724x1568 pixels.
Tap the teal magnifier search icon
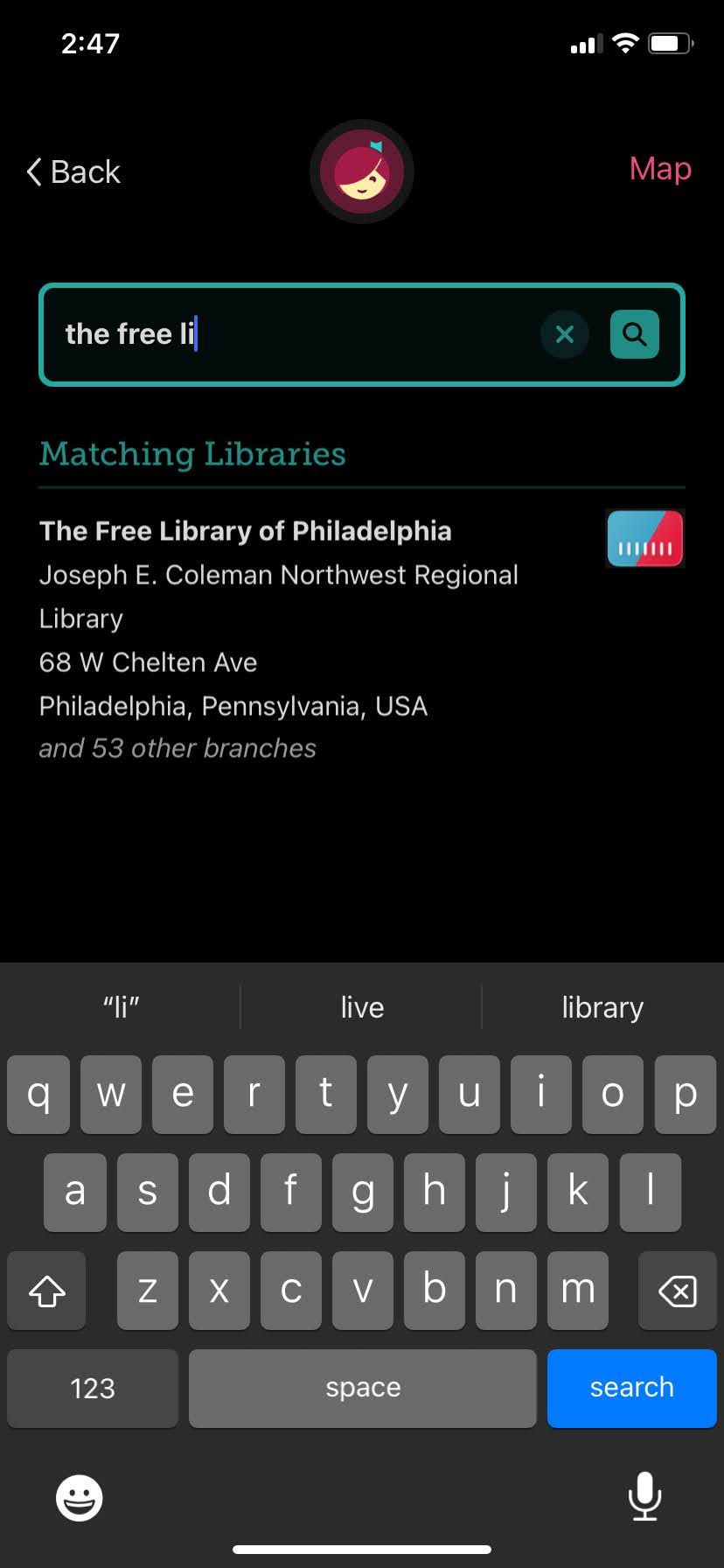pos(634,334)
